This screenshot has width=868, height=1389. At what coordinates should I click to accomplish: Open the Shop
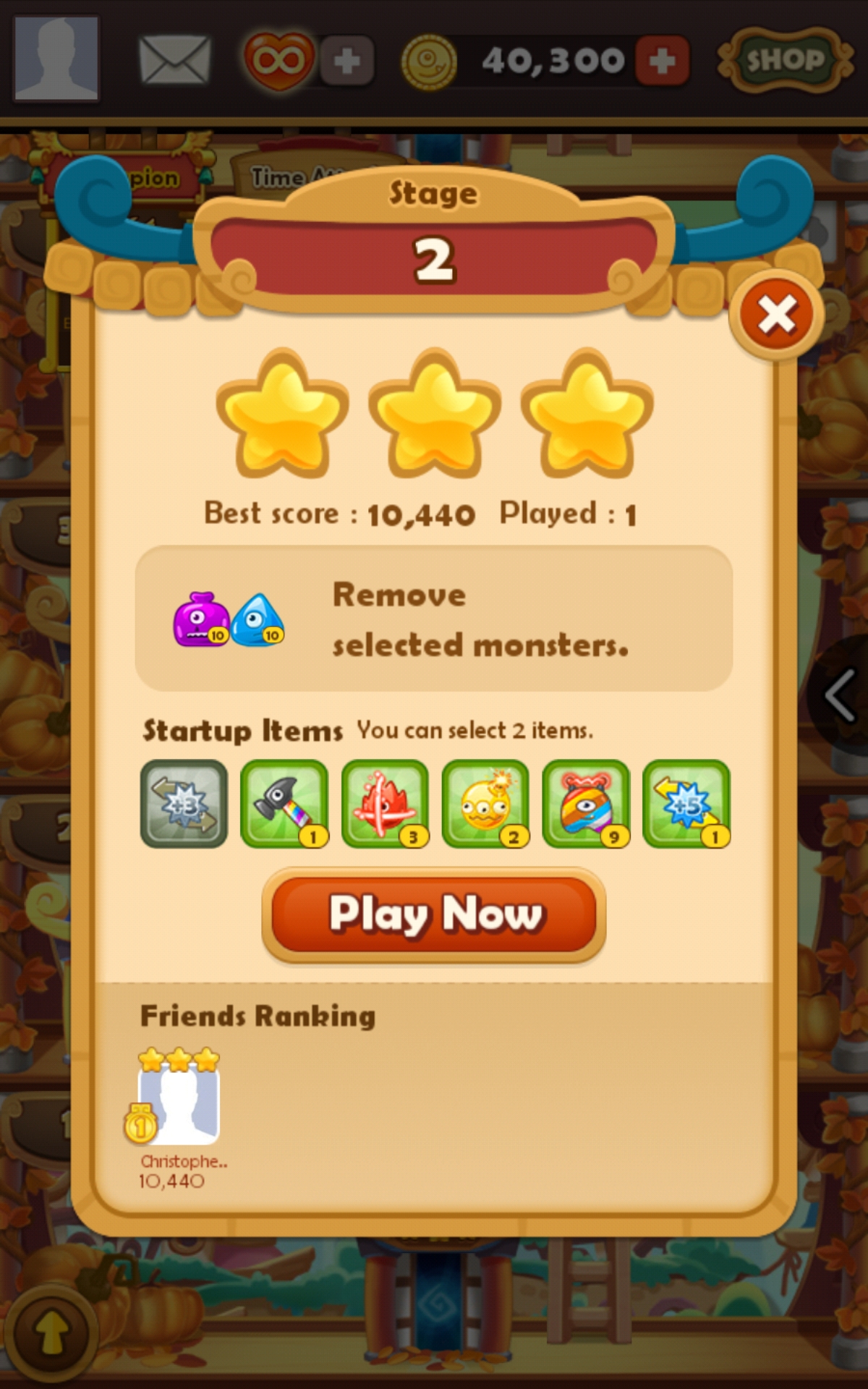click(x=785, y=60)
